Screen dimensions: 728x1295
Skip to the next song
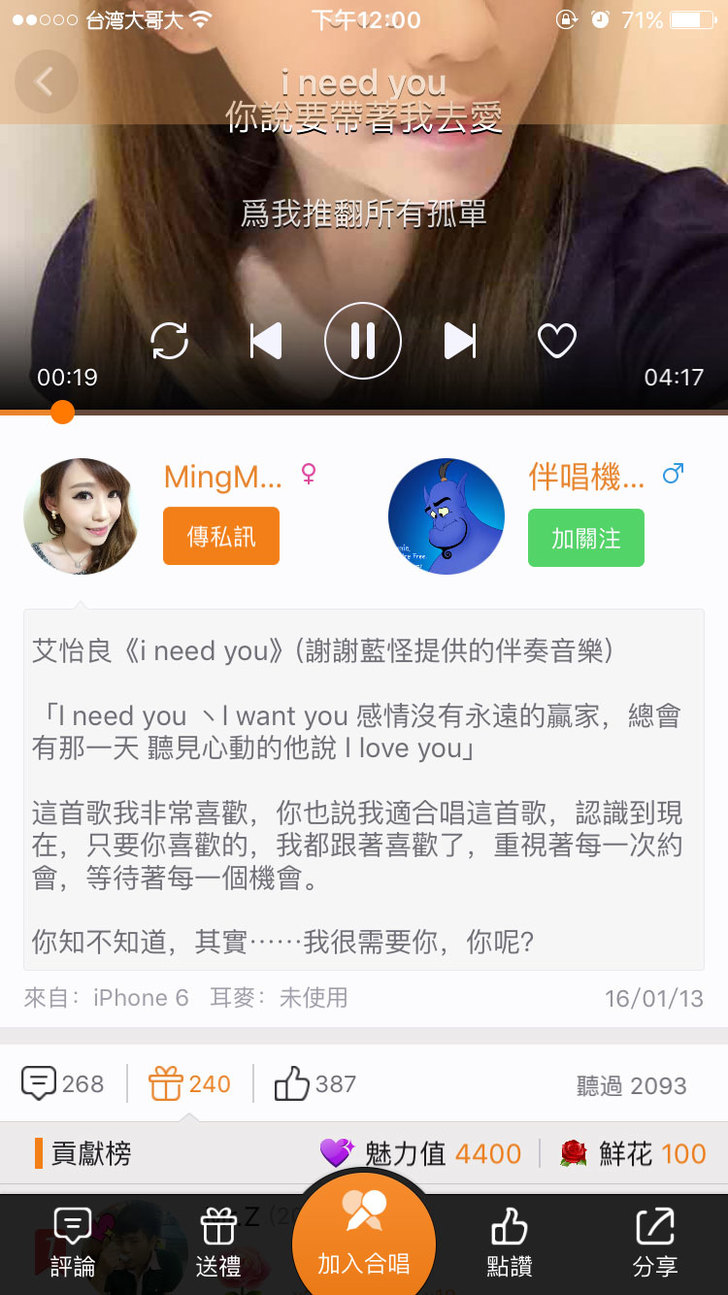pyautogui.click(x=460, y=341)
